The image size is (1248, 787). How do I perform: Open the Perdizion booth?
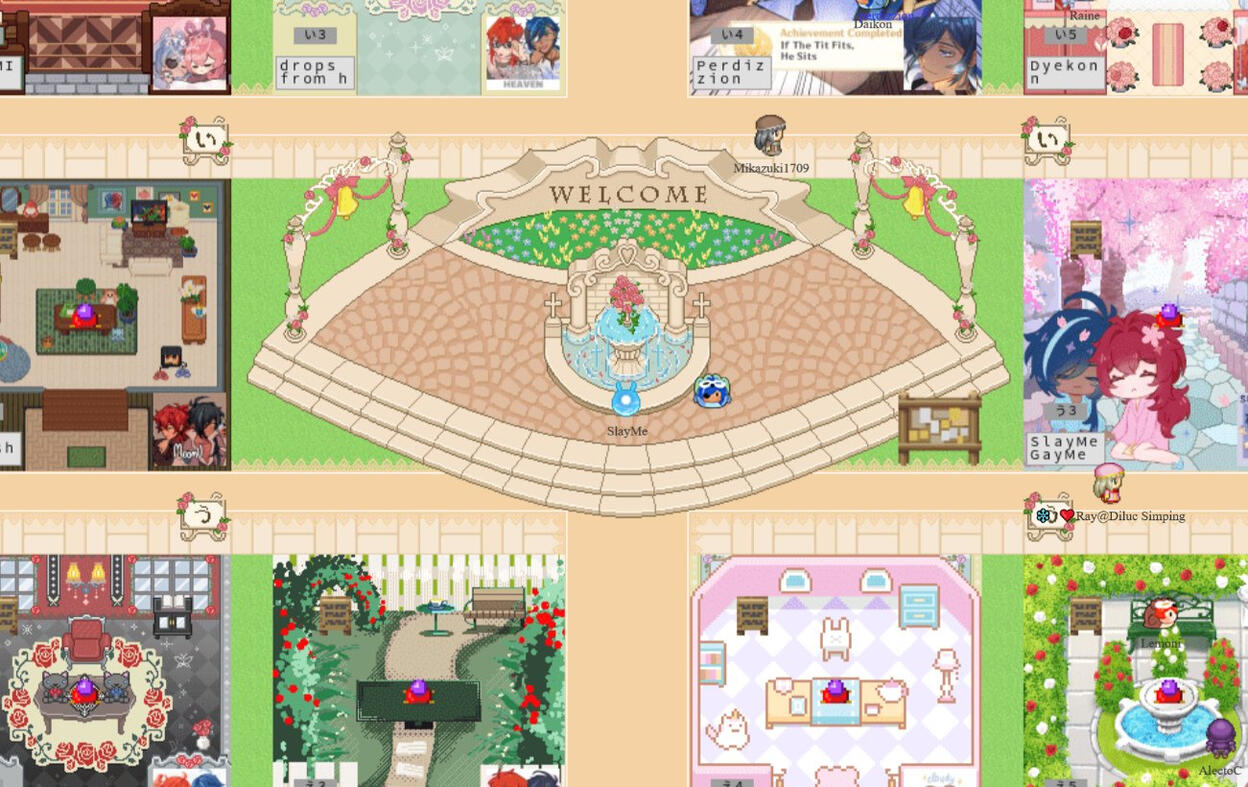click(835, 48)
